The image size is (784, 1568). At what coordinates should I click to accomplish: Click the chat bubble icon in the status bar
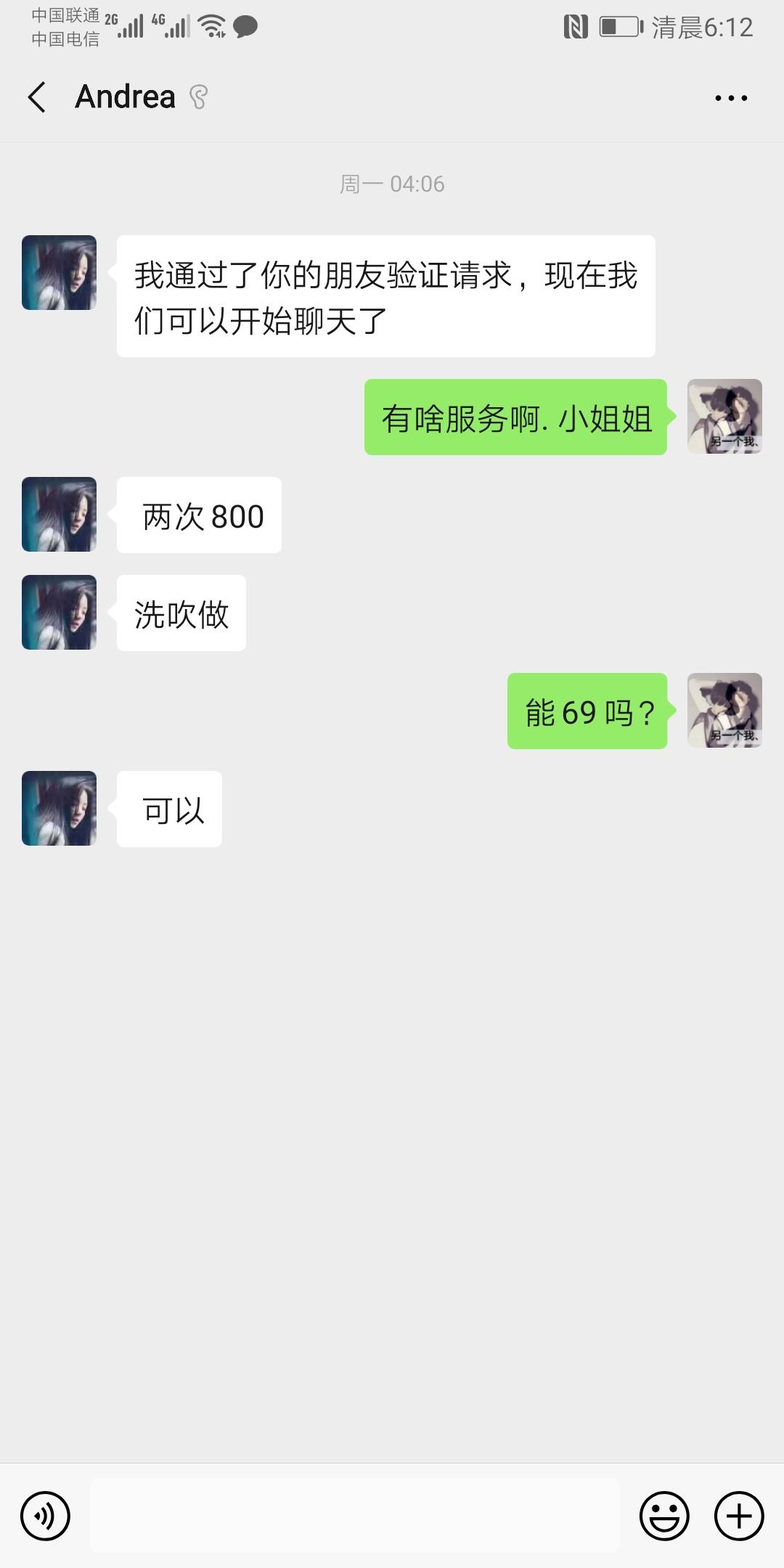244,28
